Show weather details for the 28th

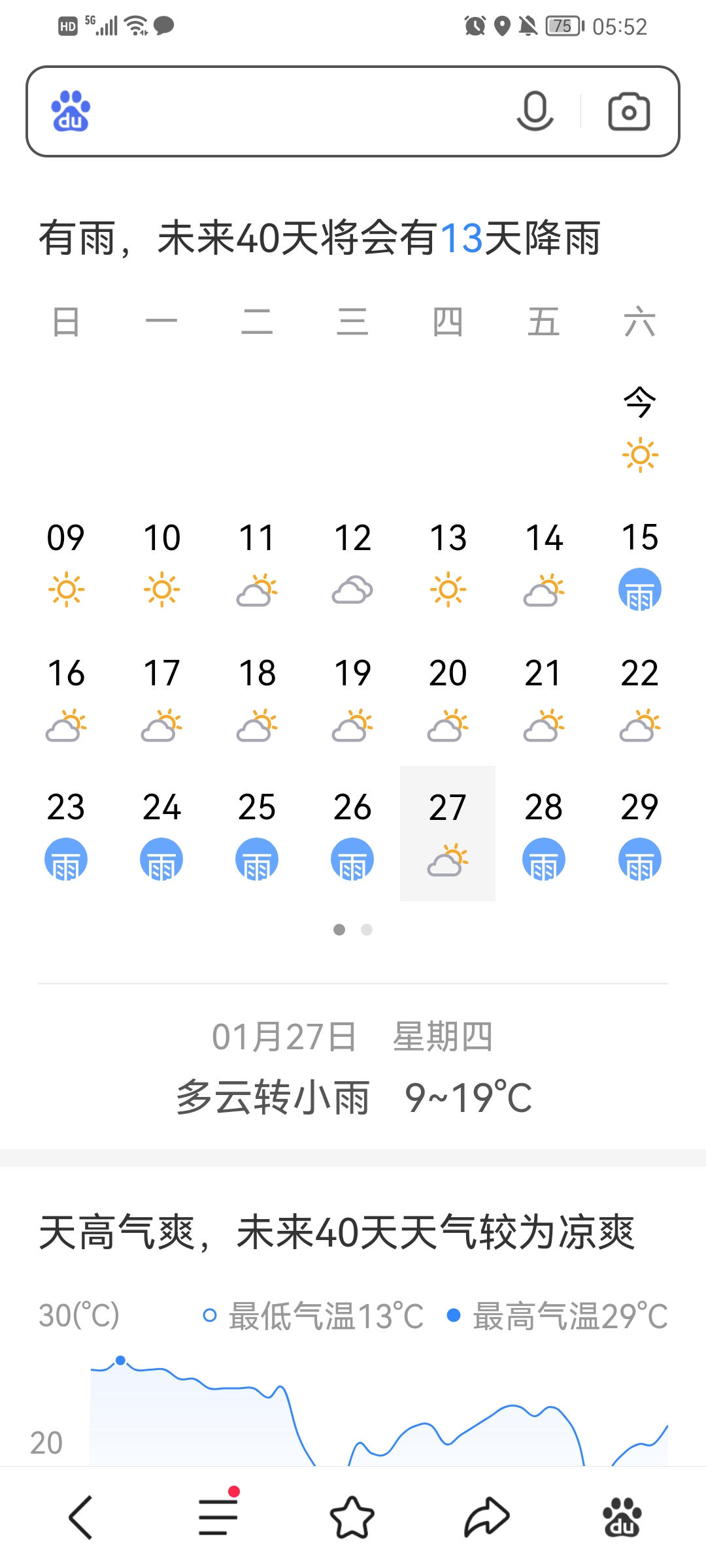(544, 834)
